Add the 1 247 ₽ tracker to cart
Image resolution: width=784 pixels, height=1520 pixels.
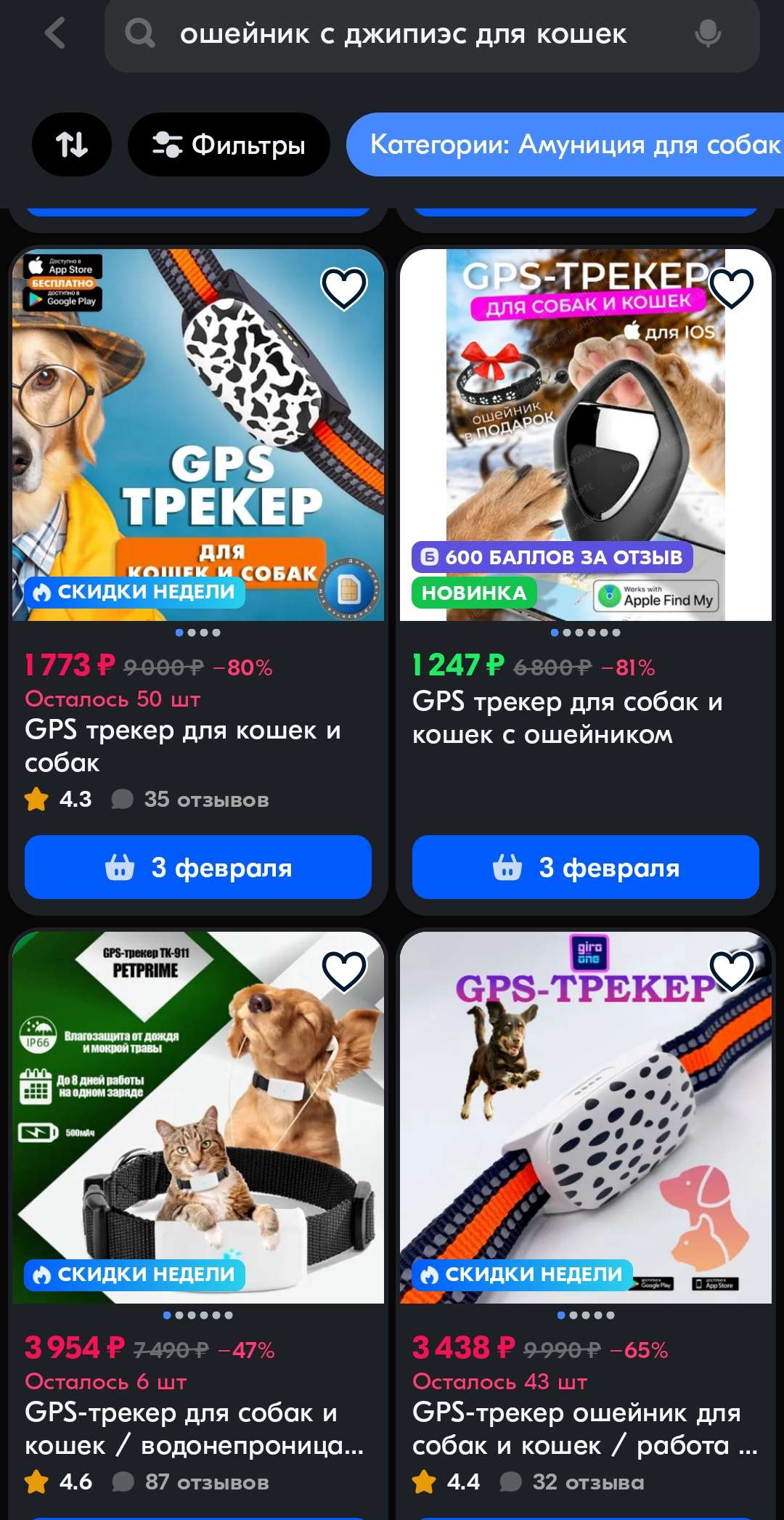586,867
